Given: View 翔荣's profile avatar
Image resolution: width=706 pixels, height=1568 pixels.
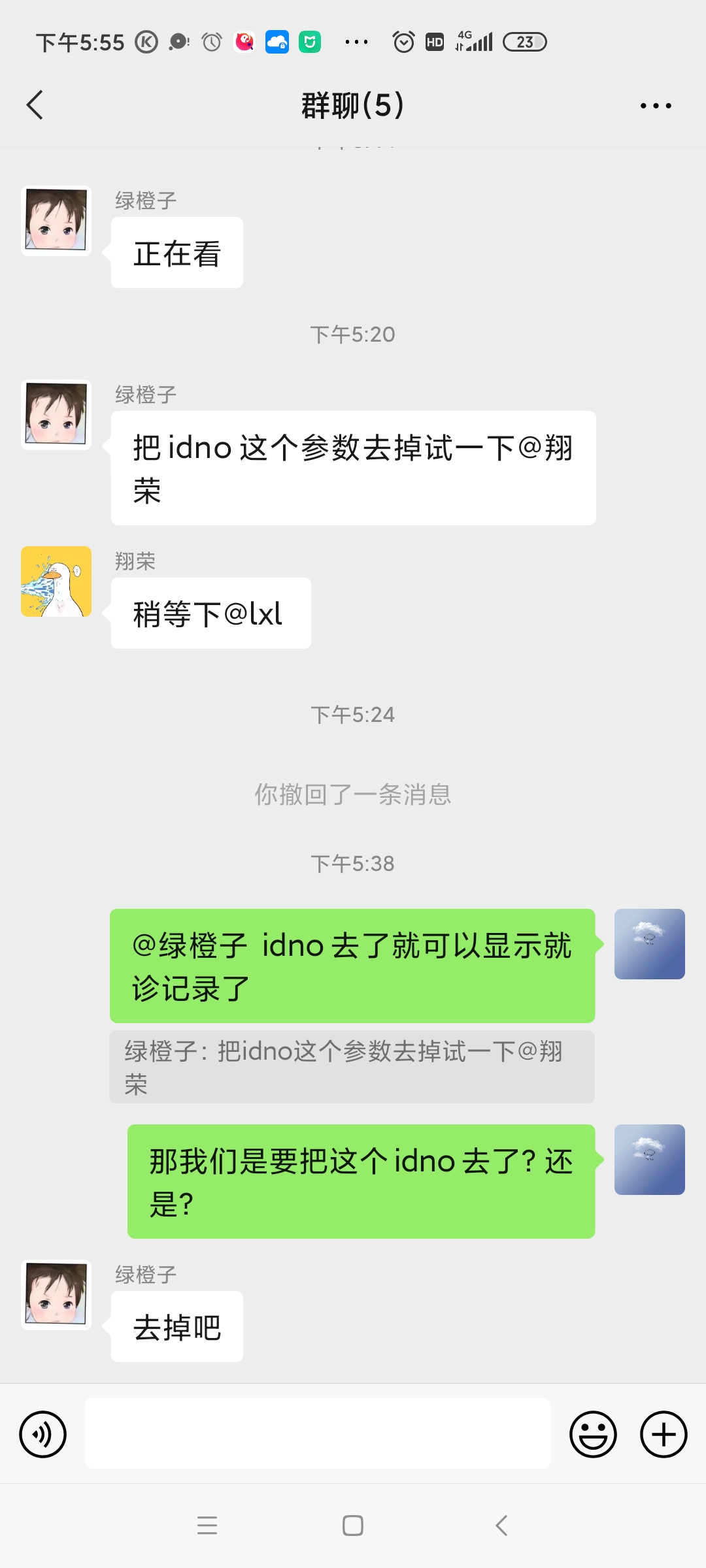Looking at the screenshot, I should pos(56,581).
